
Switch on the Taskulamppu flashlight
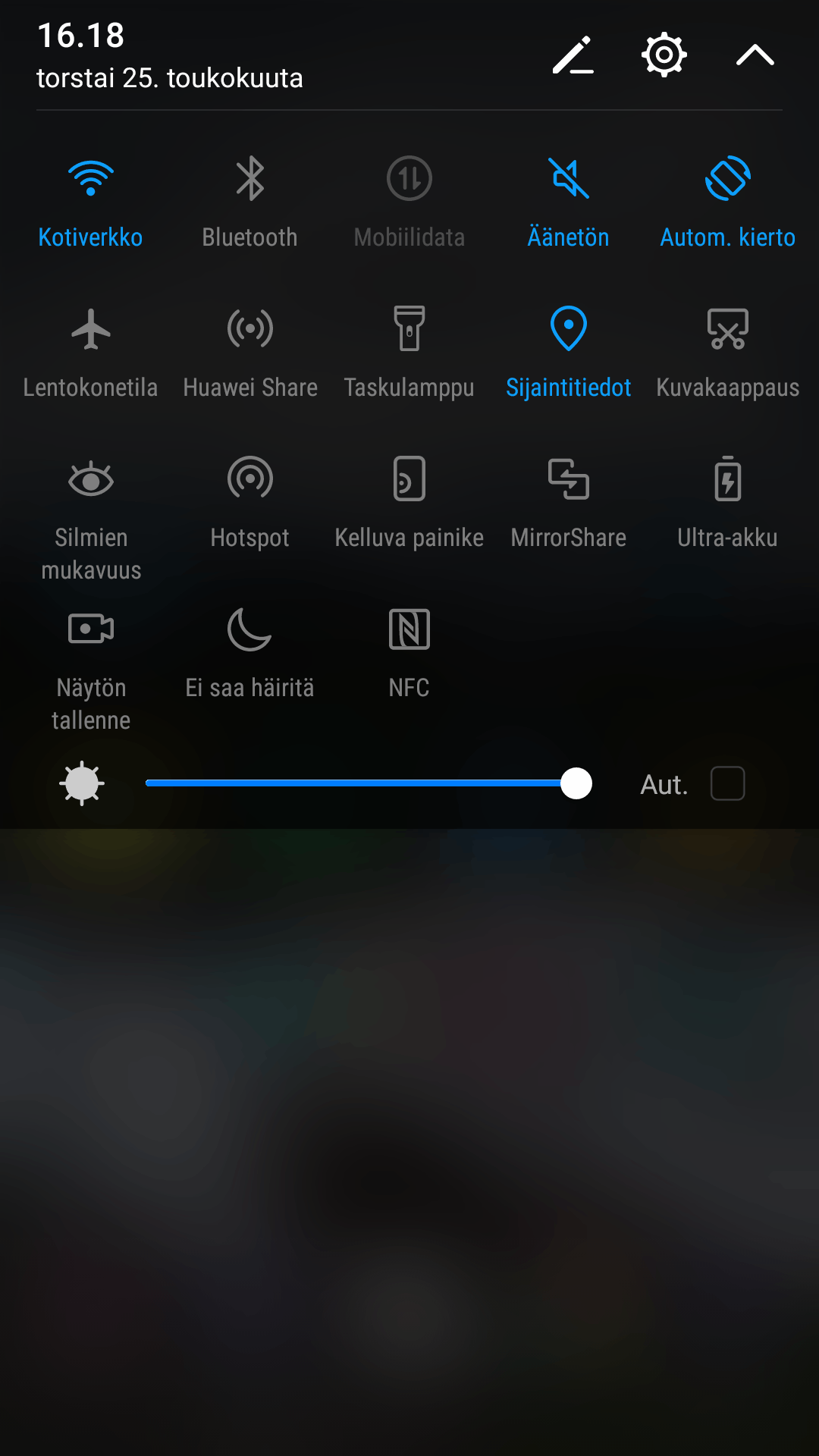(409, 330)
